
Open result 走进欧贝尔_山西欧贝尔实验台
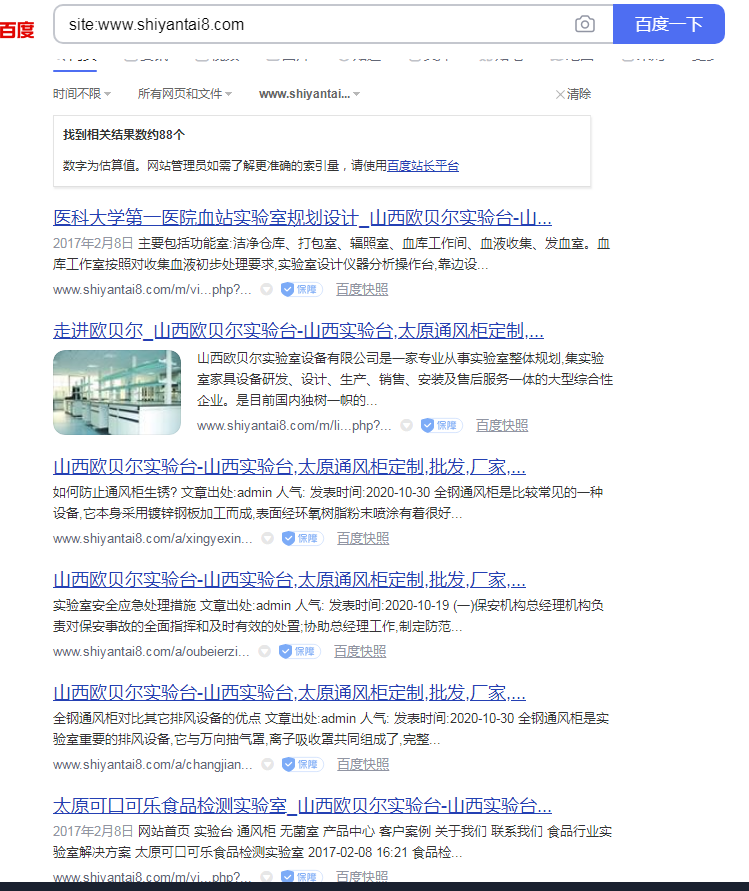(x=298, y=331)
